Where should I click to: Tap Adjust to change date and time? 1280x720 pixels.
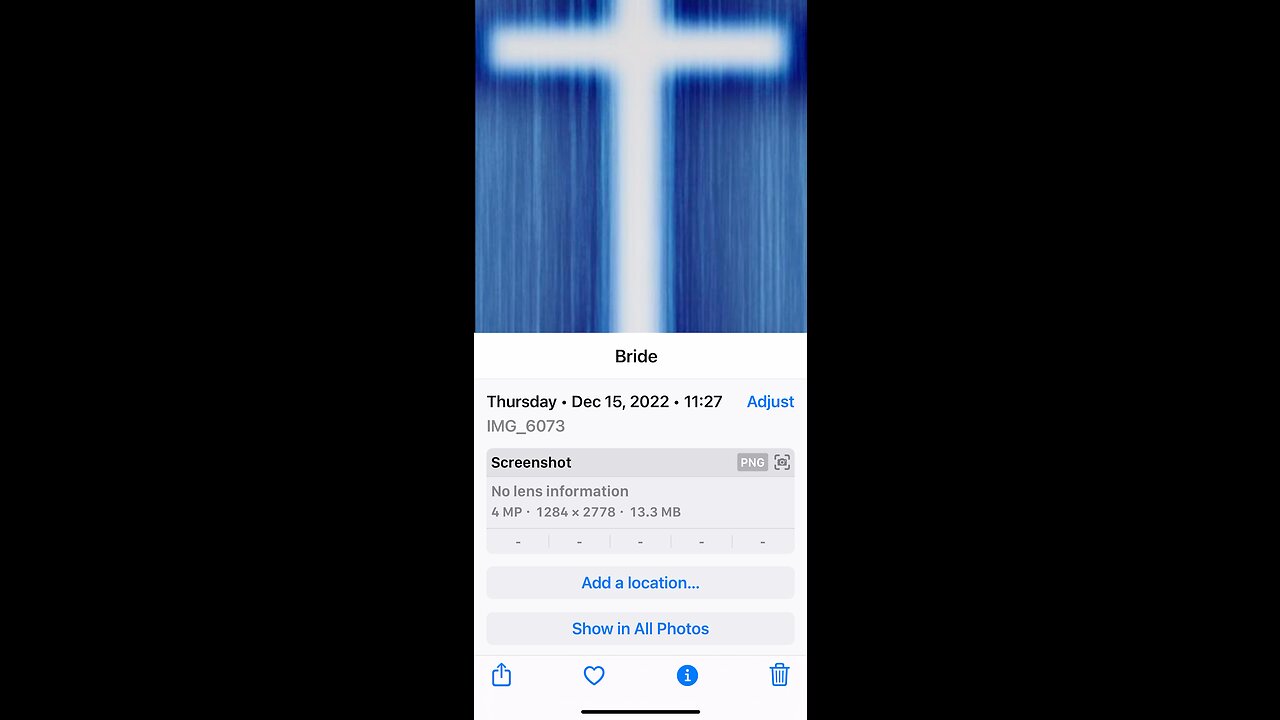(x=770, y=402)
